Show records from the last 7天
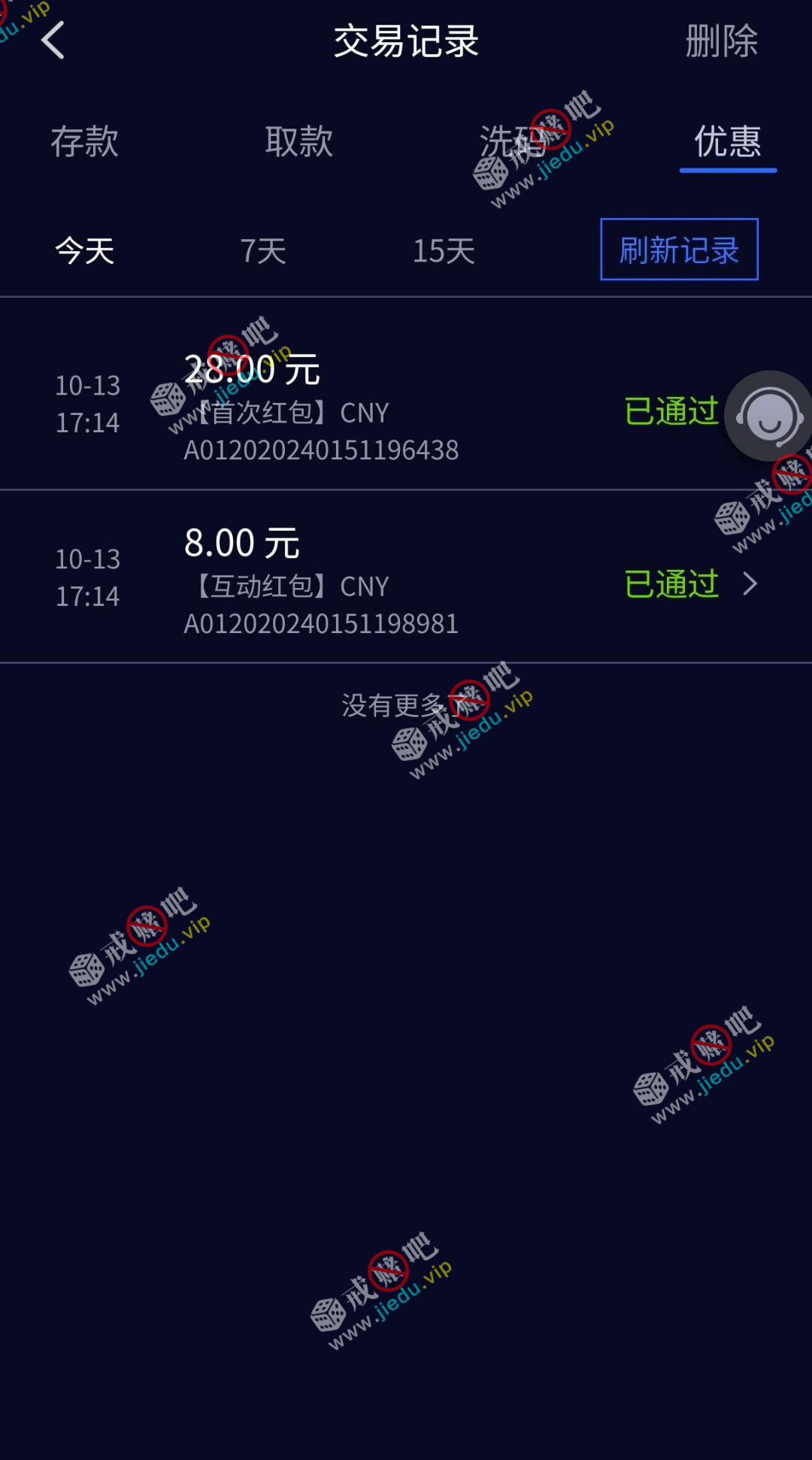 pos(263,250)
